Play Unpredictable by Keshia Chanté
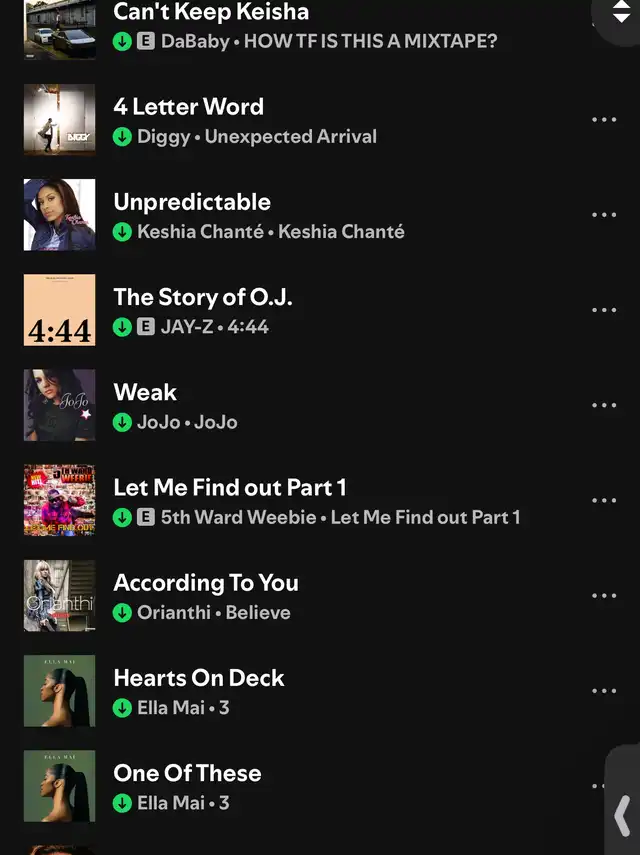The image size is (640, 855). (192, 202)
